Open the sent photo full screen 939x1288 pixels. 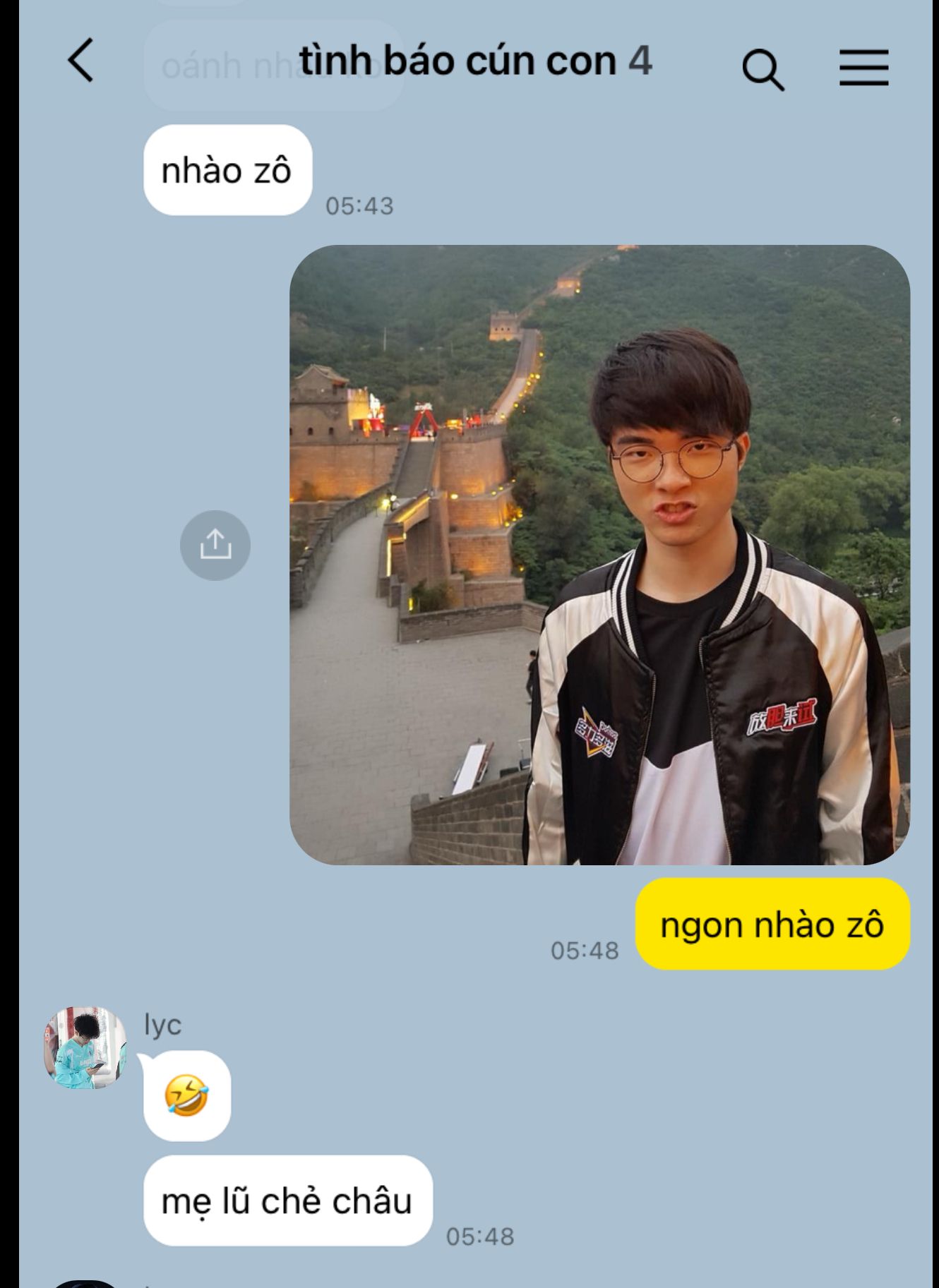point(599,555)
